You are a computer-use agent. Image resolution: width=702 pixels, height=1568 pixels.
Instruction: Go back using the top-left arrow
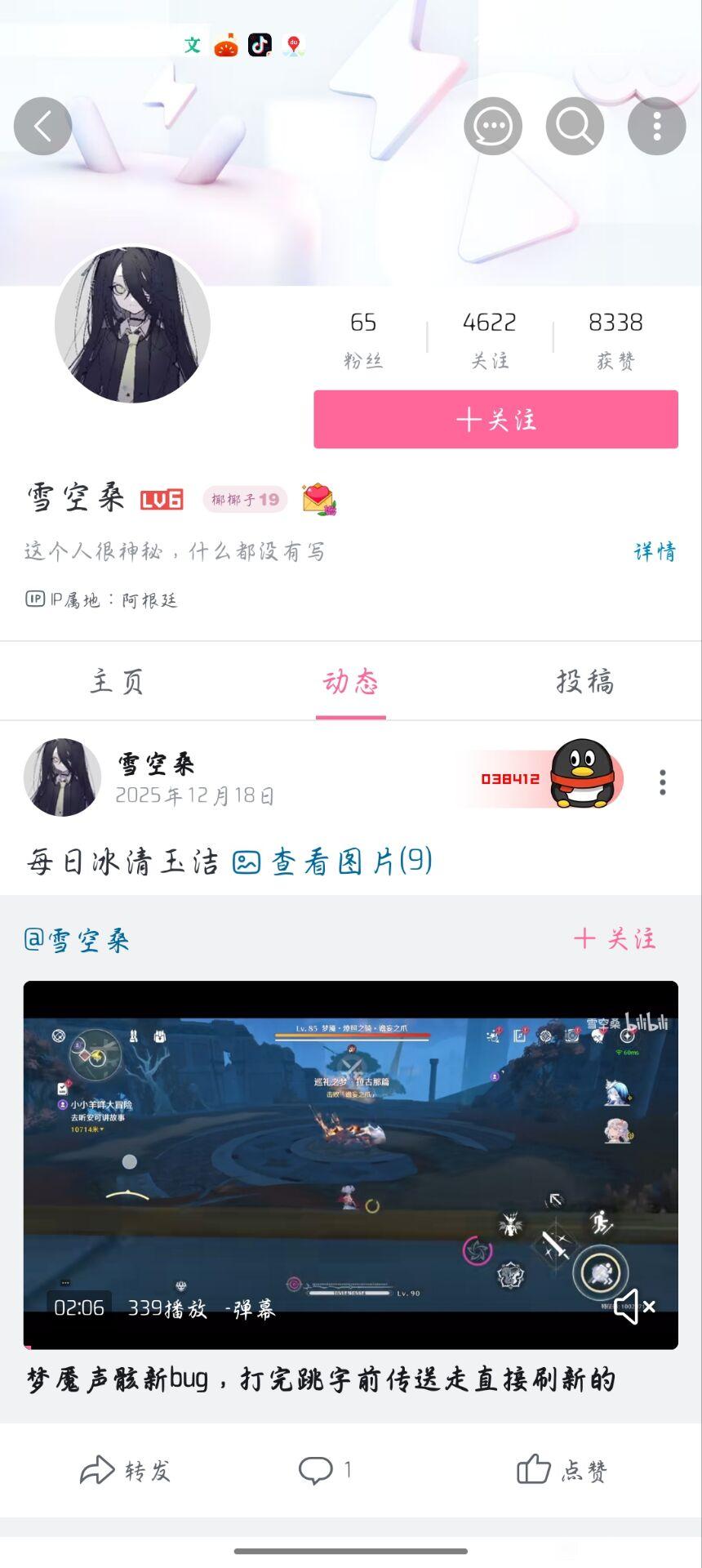pyautogui.click(x=42, y=126)
